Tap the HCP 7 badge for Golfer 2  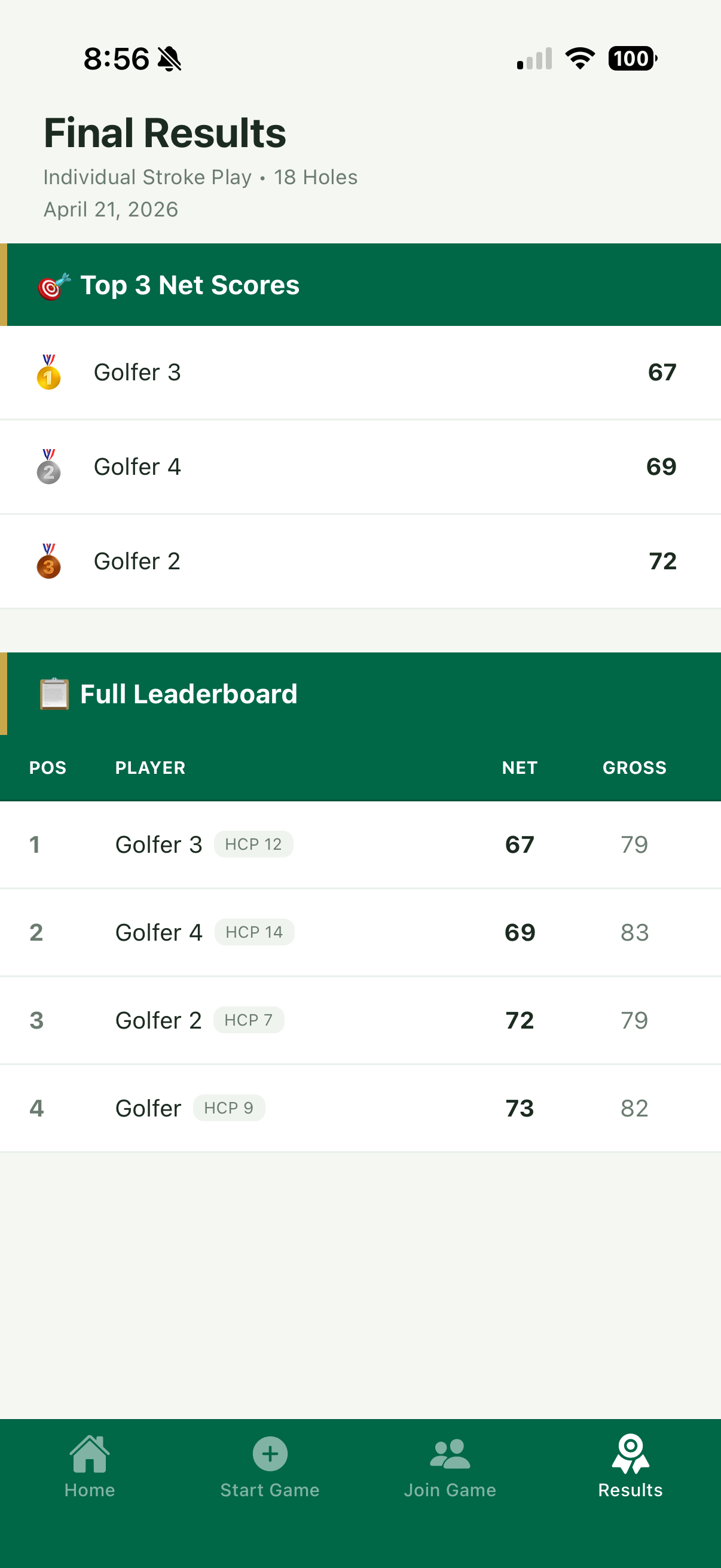coord(249,1020)
